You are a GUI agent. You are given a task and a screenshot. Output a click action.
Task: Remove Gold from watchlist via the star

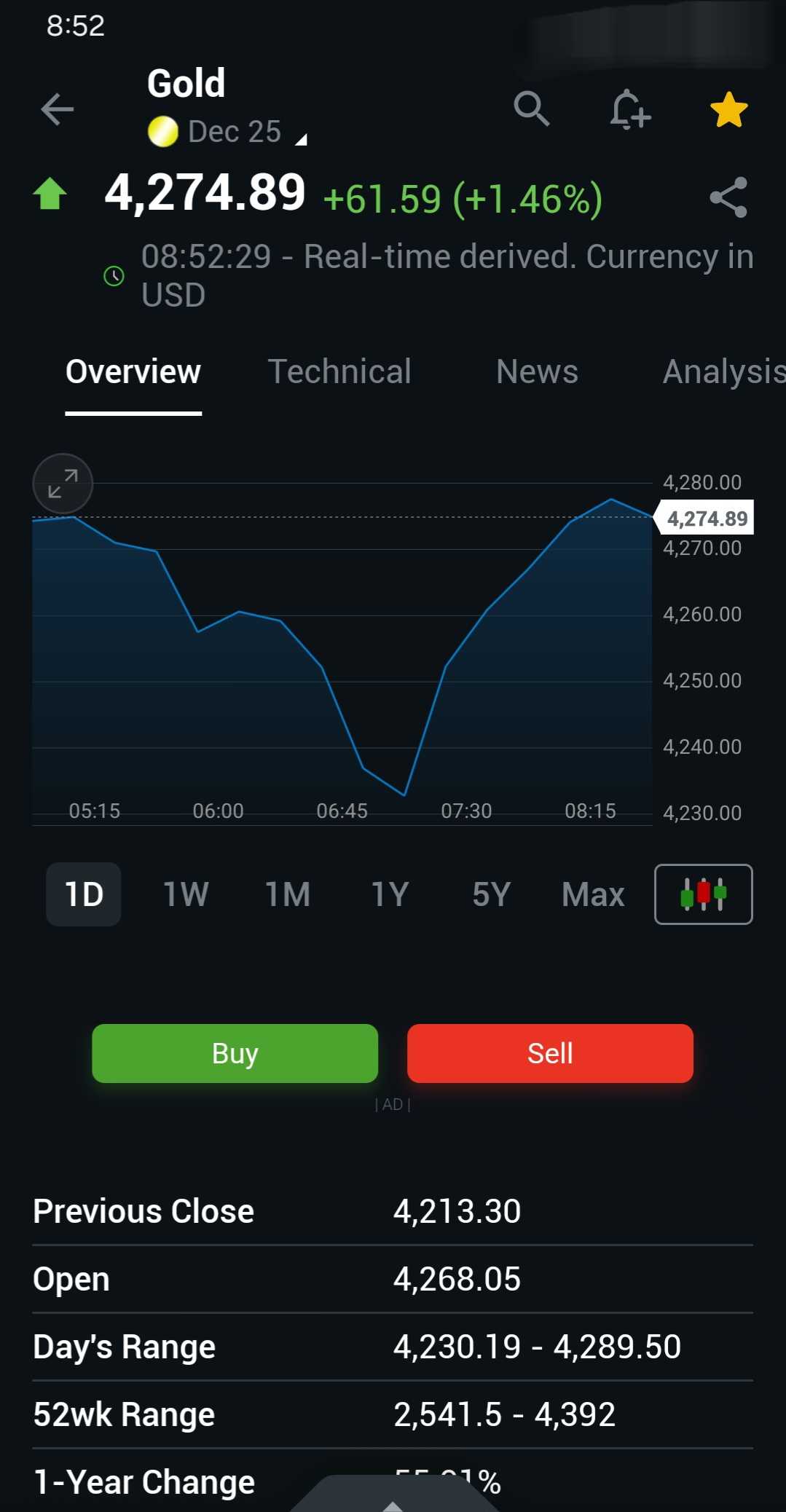point(728,110)
